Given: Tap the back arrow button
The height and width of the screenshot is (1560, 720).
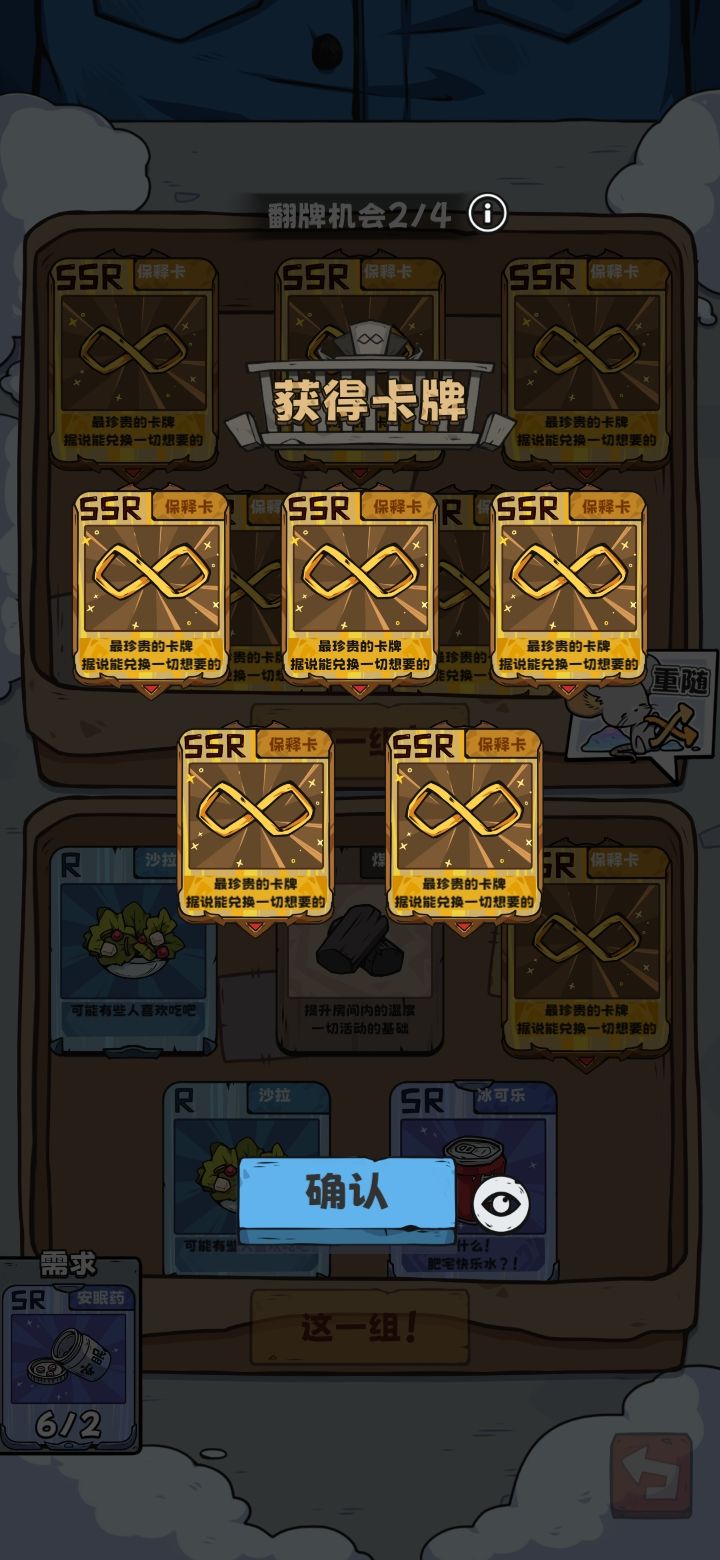Looking at the screenshot, I should coord(651,1474).
